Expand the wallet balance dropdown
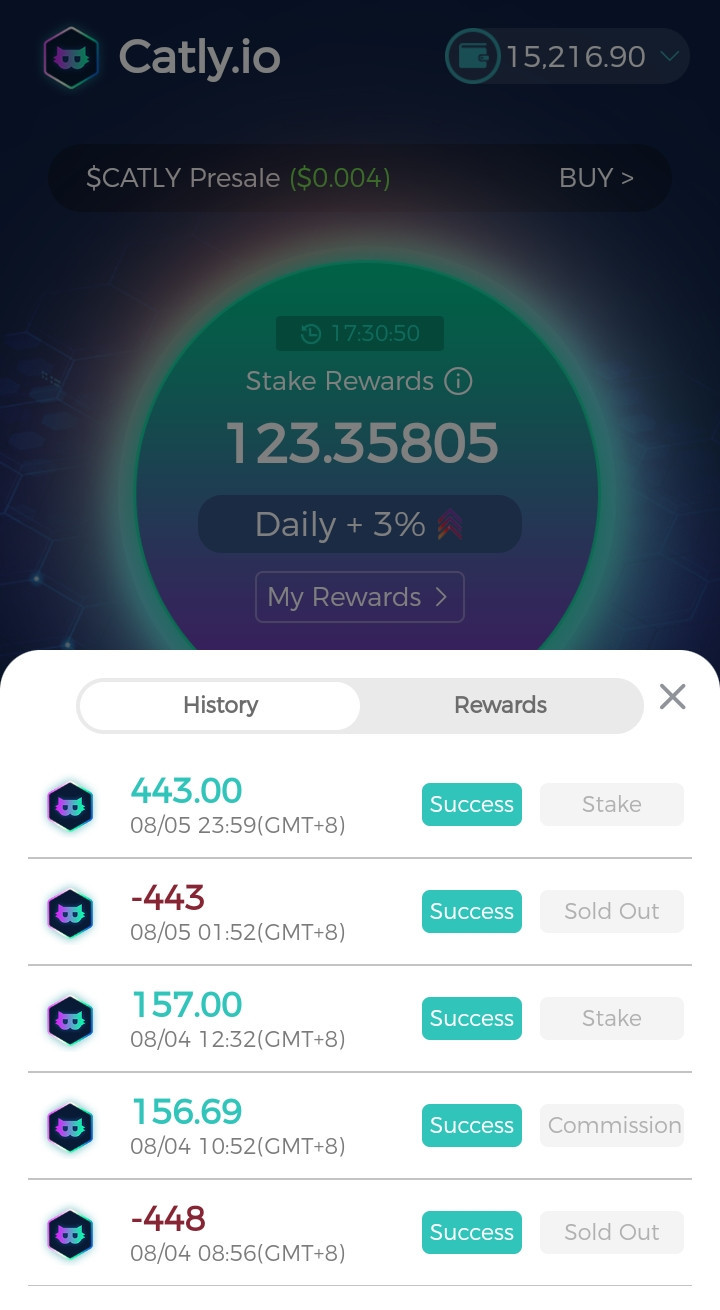 click(670, 56)
